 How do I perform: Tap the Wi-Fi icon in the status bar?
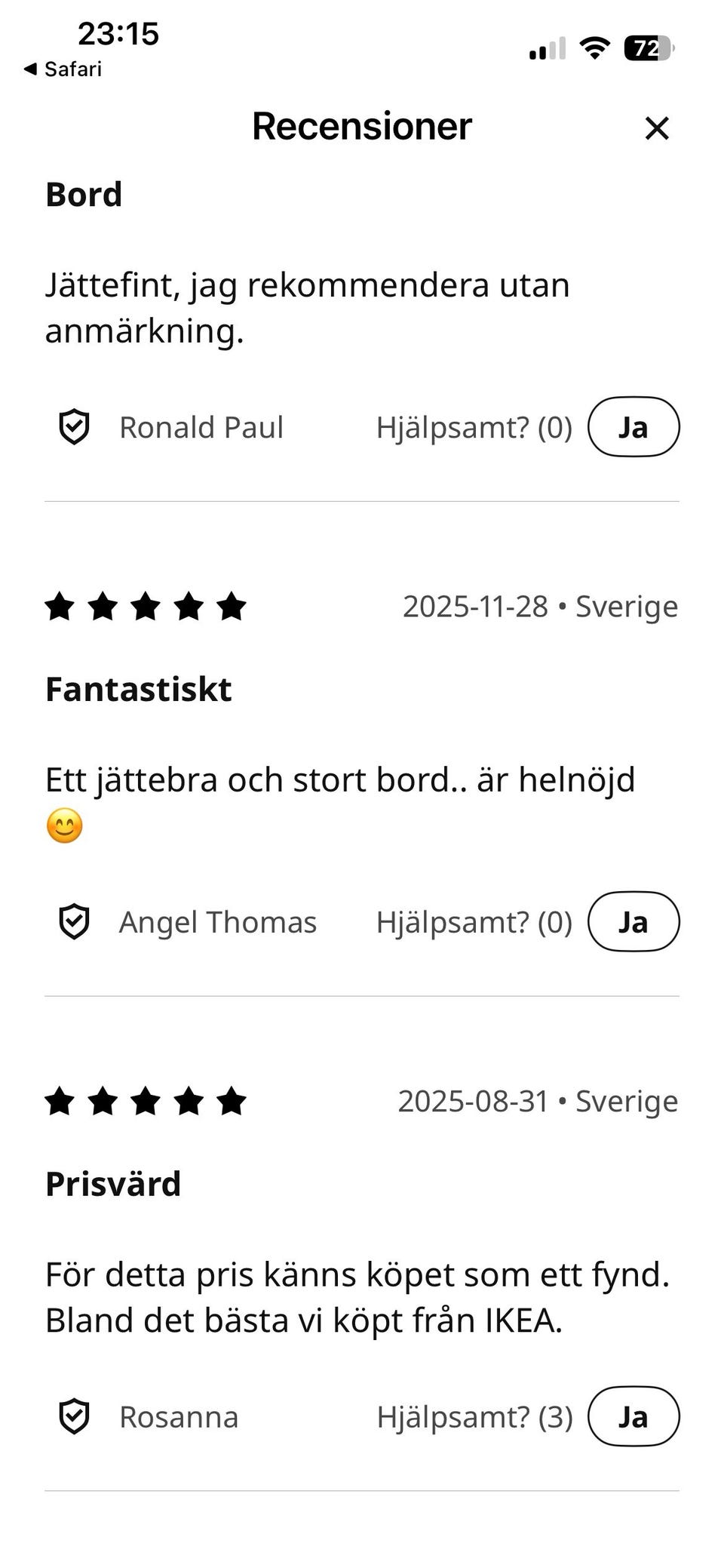[594, 47]
